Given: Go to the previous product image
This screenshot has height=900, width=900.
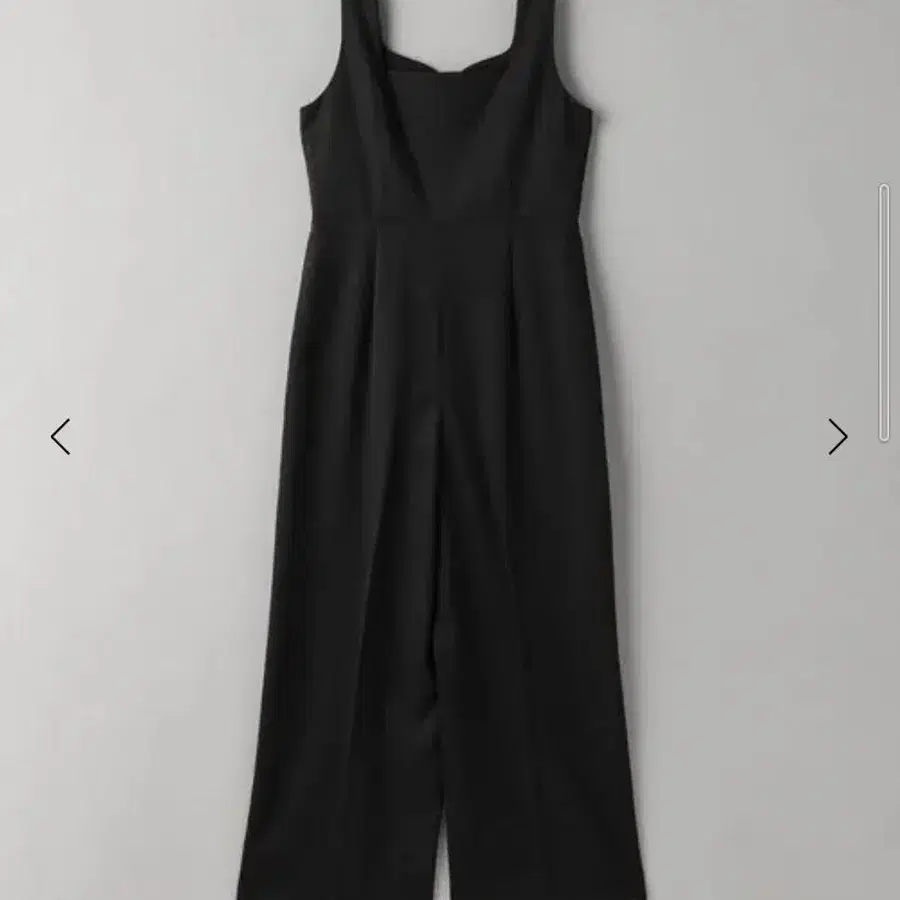Looking at the screenshot, I should click(61, 437).
